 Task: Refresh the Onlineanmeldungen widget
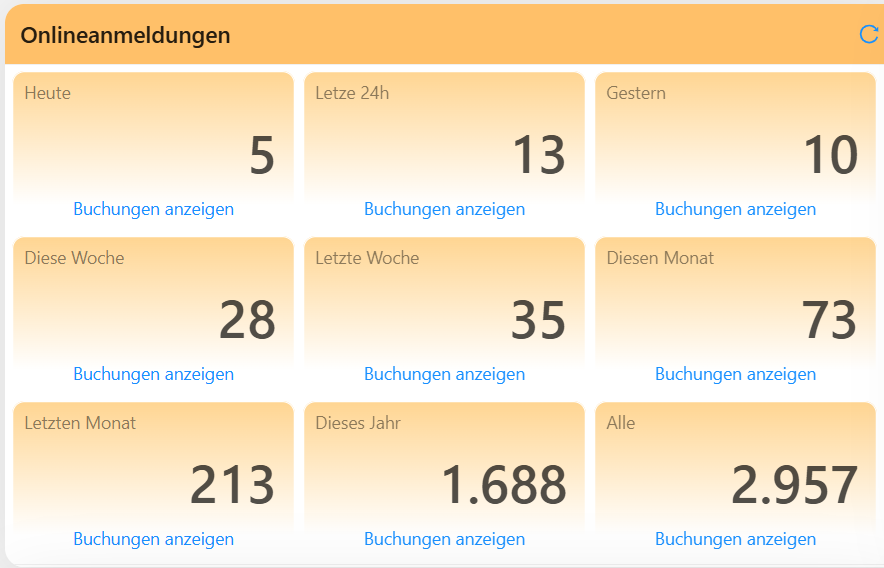pyautogui.click(x=868, y=35)
